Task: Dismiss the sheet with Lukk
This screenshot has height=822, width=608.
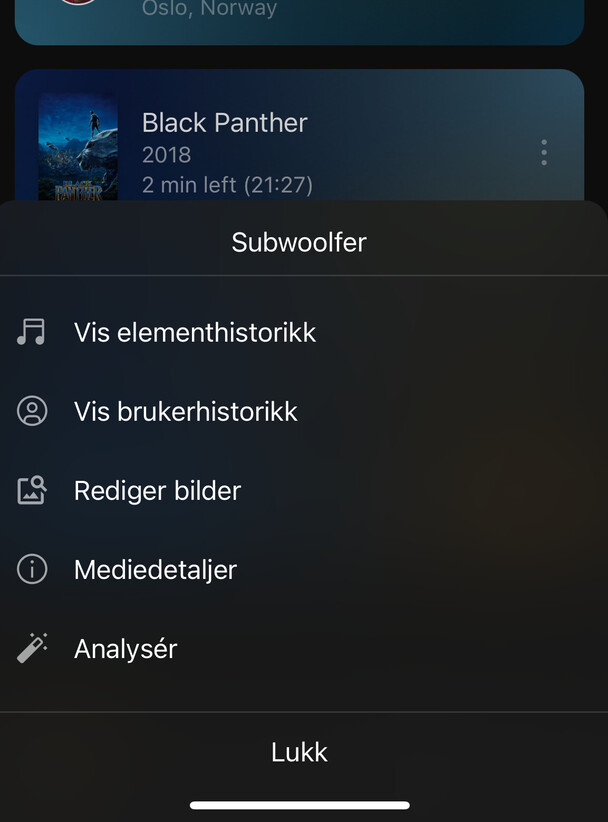Action: [x=300, y=752]
